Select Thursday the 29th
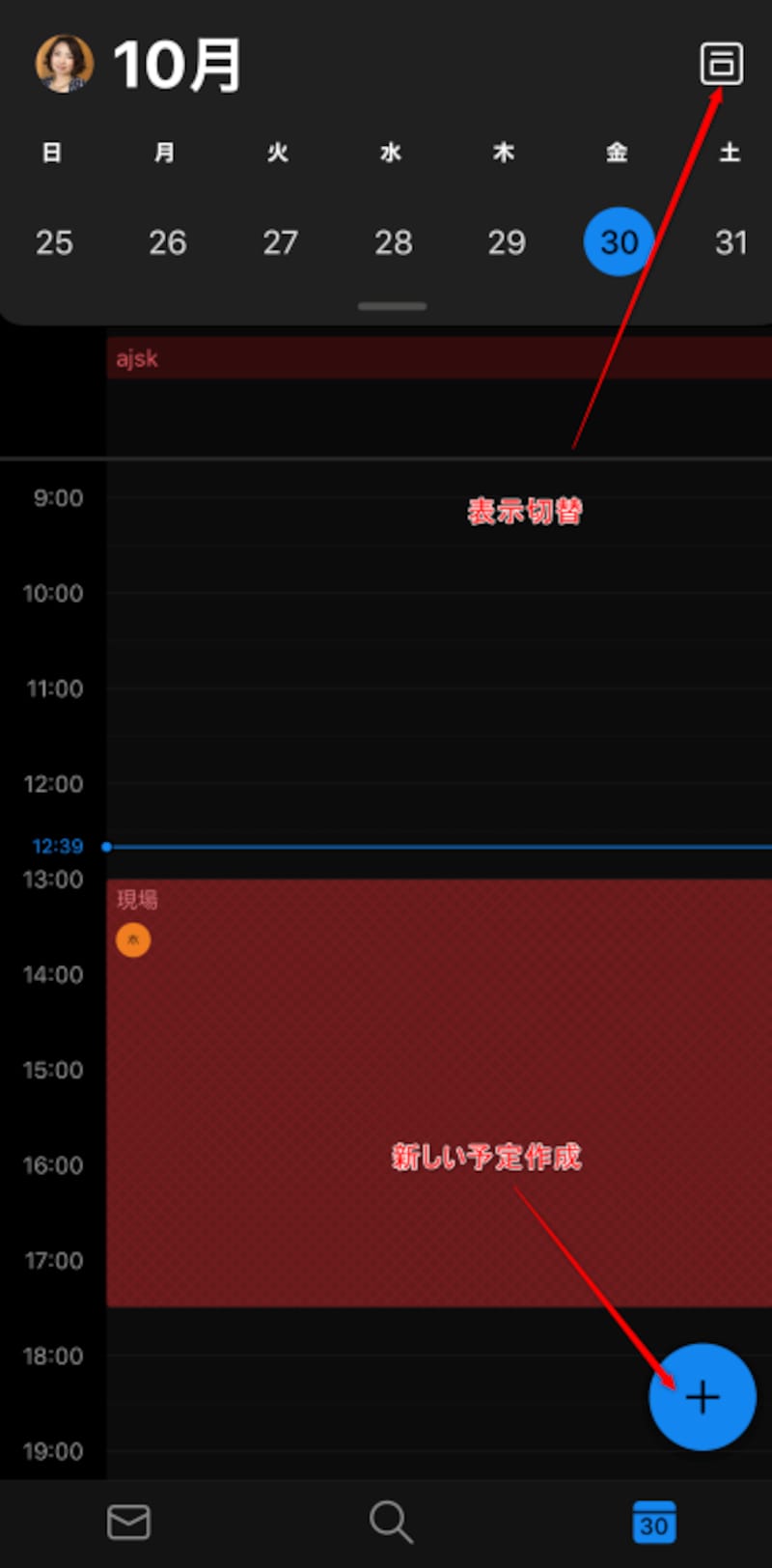 pyautogui.click(x=506, y=242)
